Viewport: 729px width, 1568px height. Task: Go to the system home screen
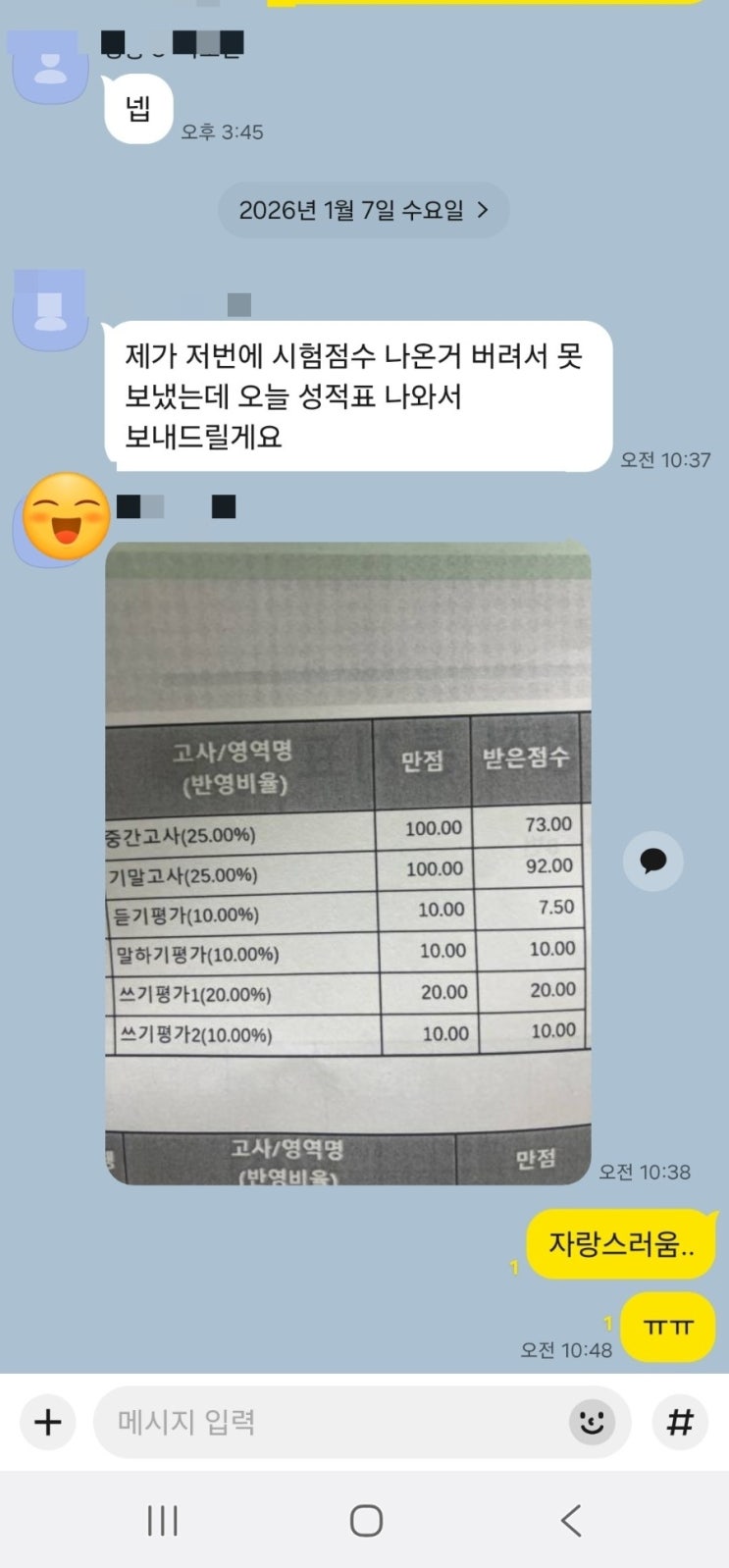click(x=366, y=1521)
